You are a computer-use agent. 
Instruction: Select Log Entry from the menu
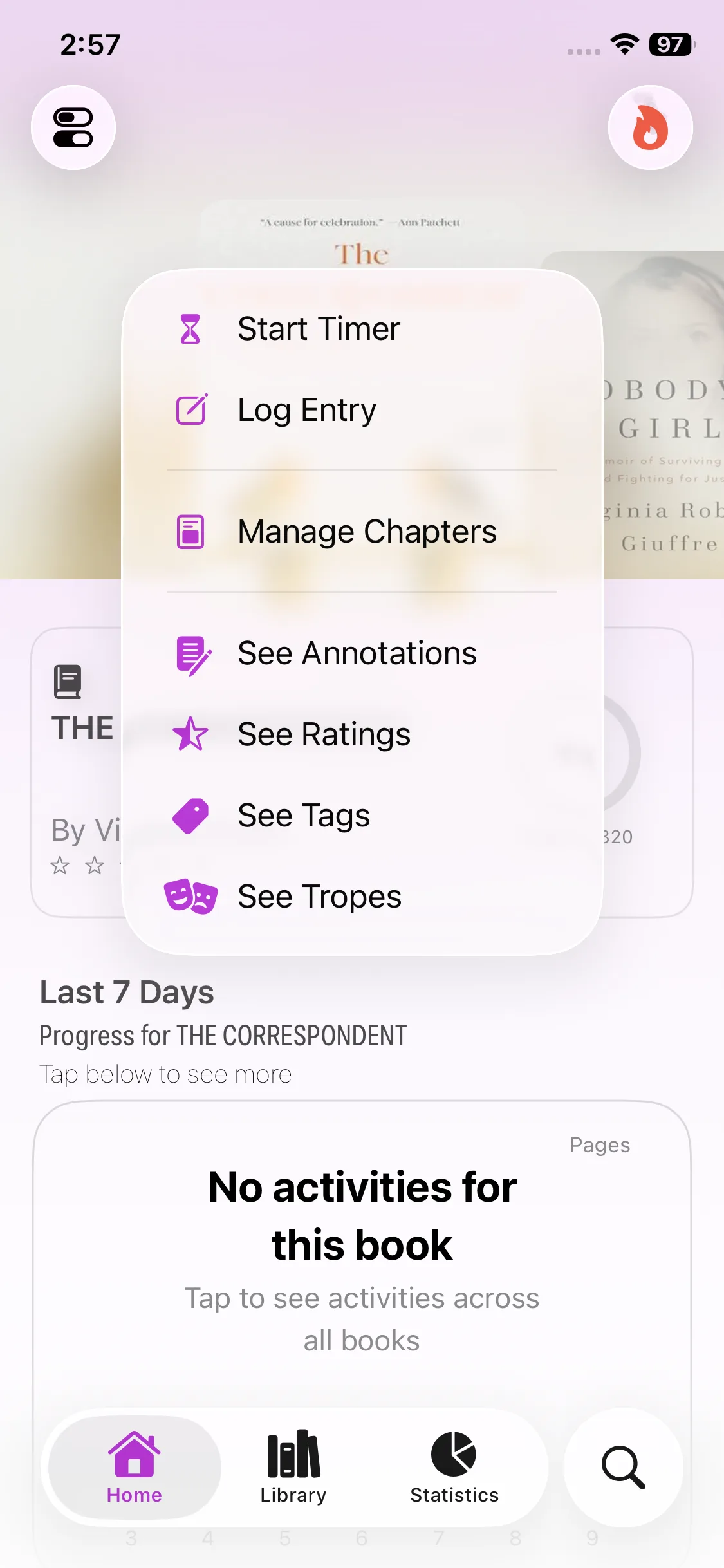(x=307, y=410)
